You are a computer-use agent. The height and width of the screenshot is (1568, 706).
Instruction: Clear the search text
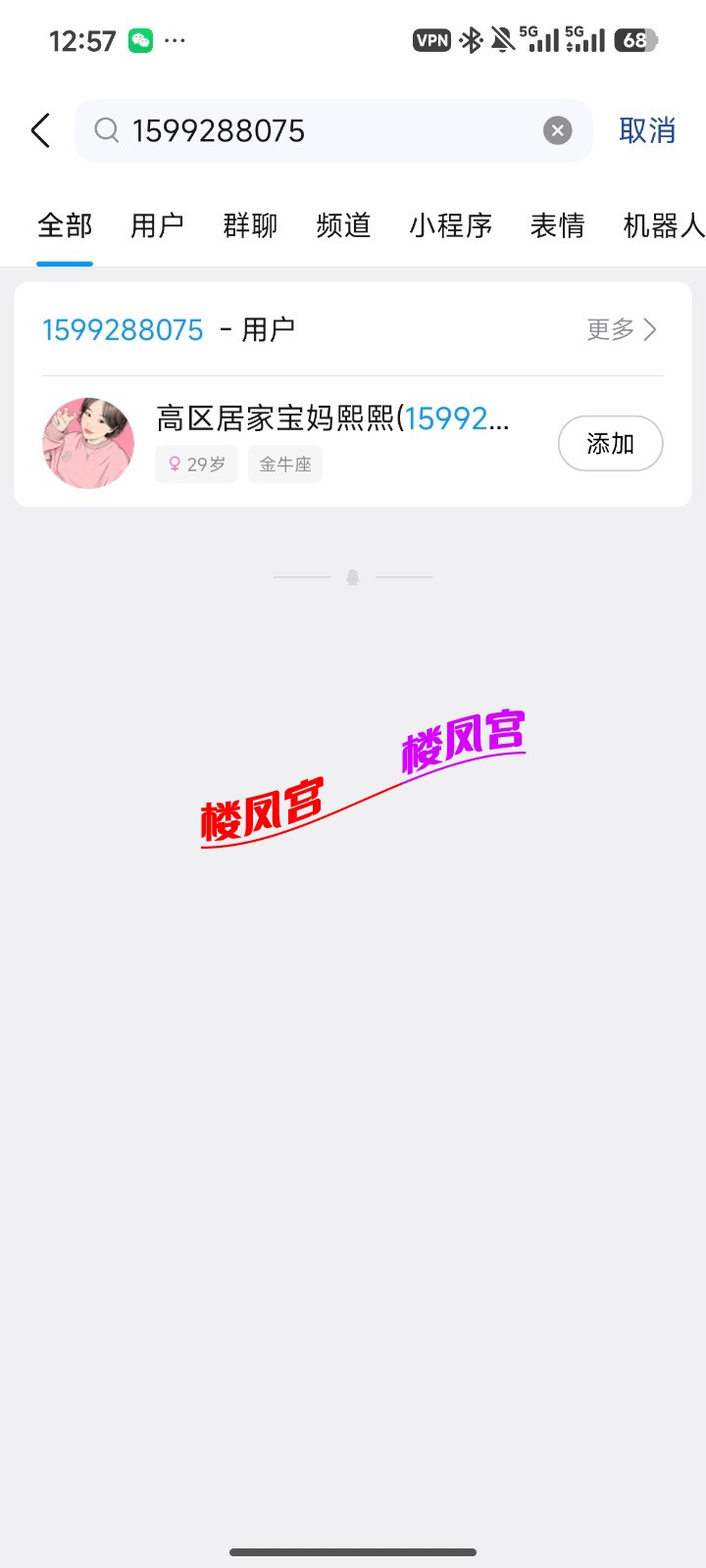pos(557,130)
